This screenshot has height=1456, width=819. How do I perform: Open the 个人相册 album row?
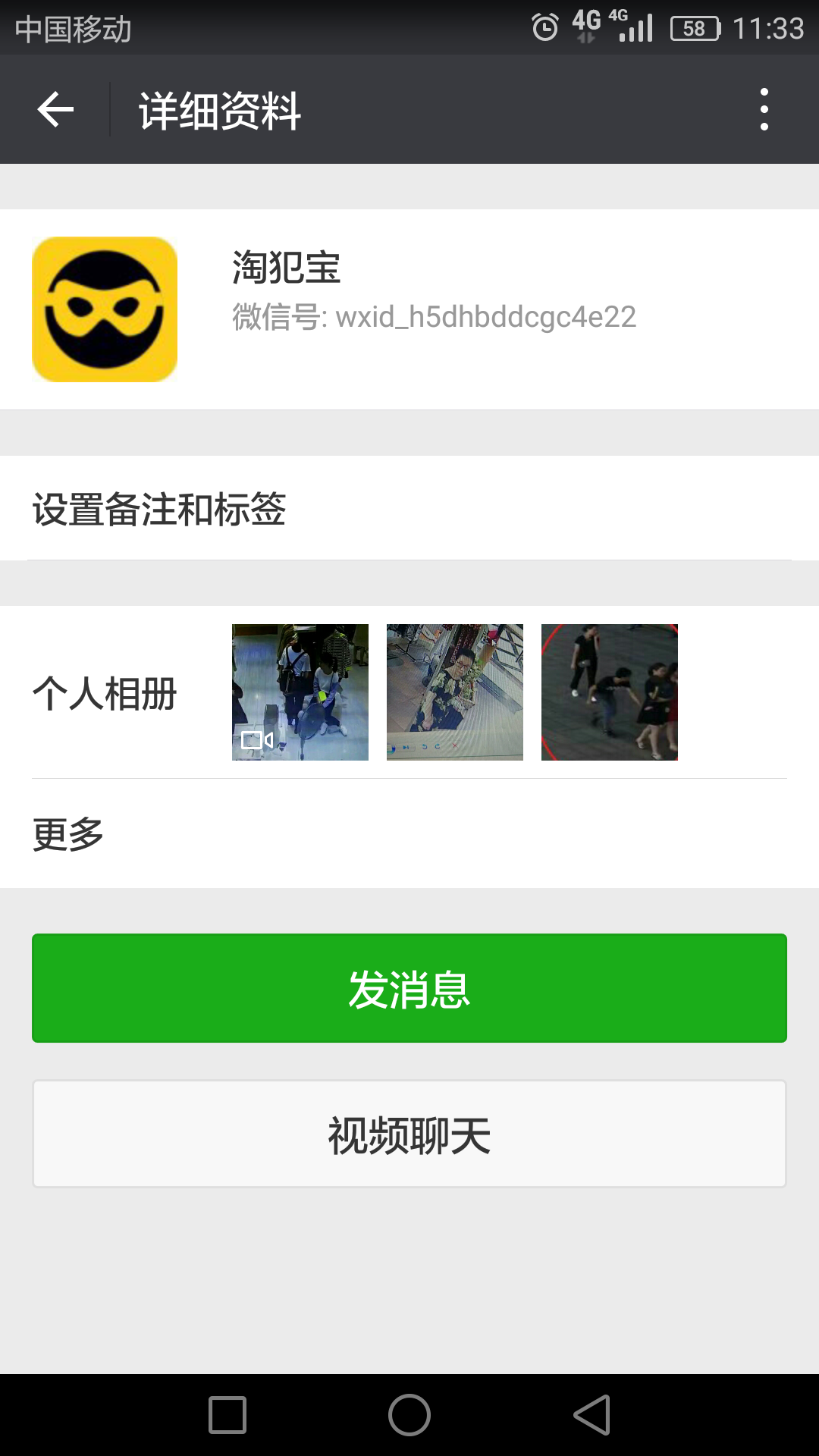(x=409, y=692)
